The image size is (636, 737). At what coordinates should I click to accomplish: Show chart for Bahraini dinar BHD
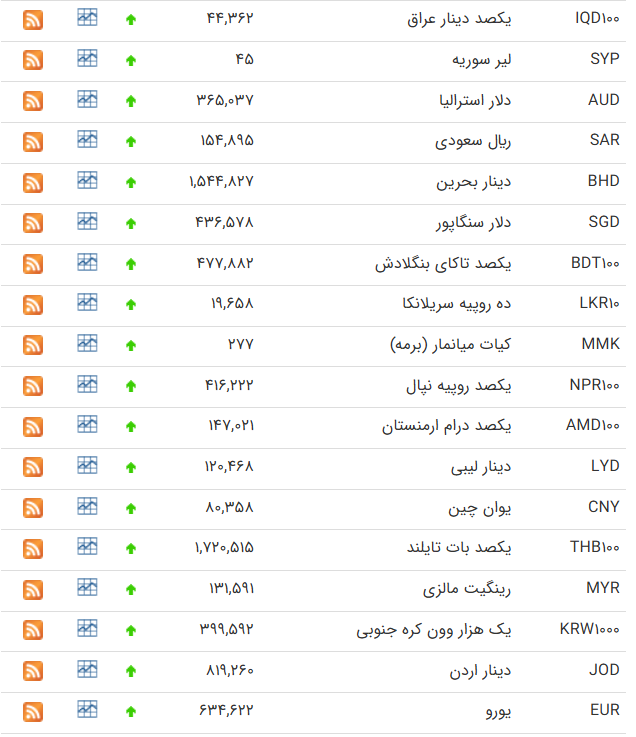click(x=88, y=181)
